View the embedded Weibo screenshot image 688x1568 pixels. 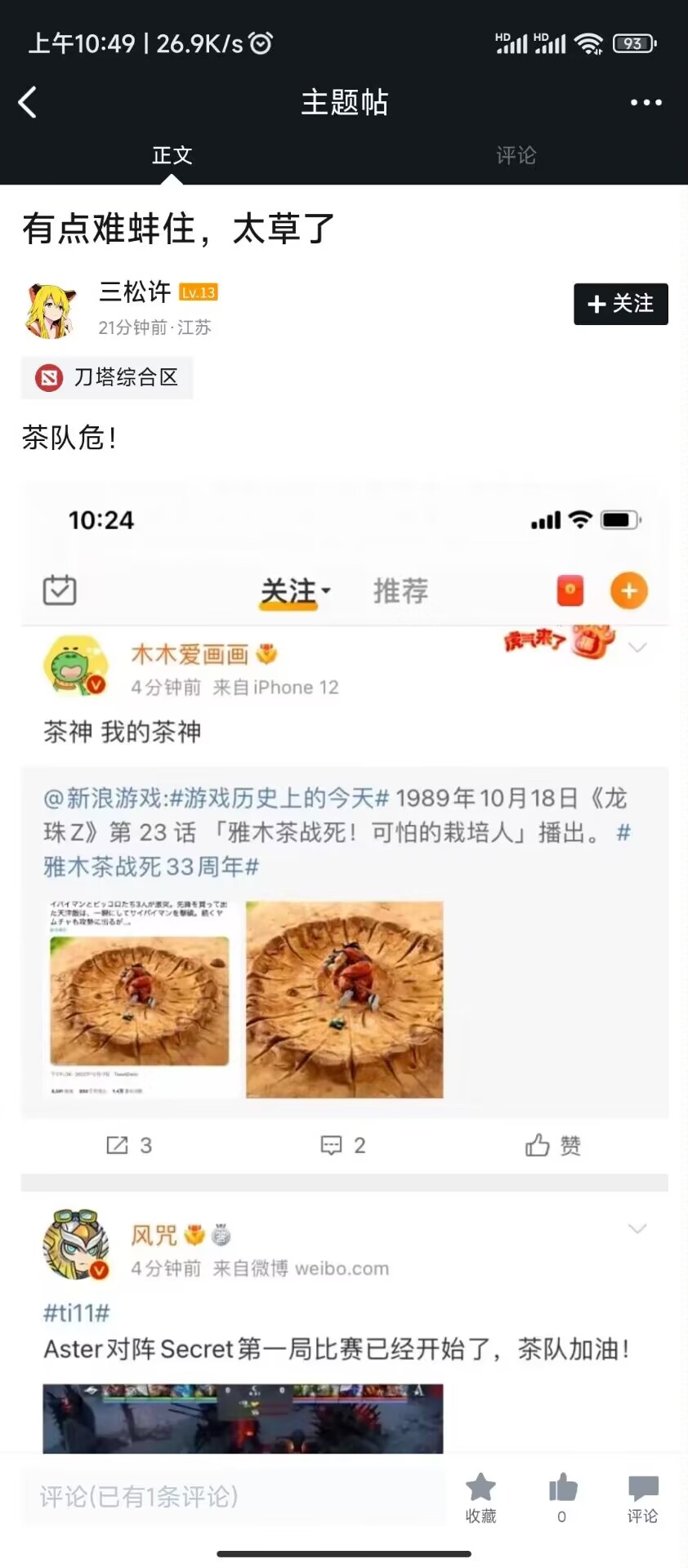click(x=344, y=964)
